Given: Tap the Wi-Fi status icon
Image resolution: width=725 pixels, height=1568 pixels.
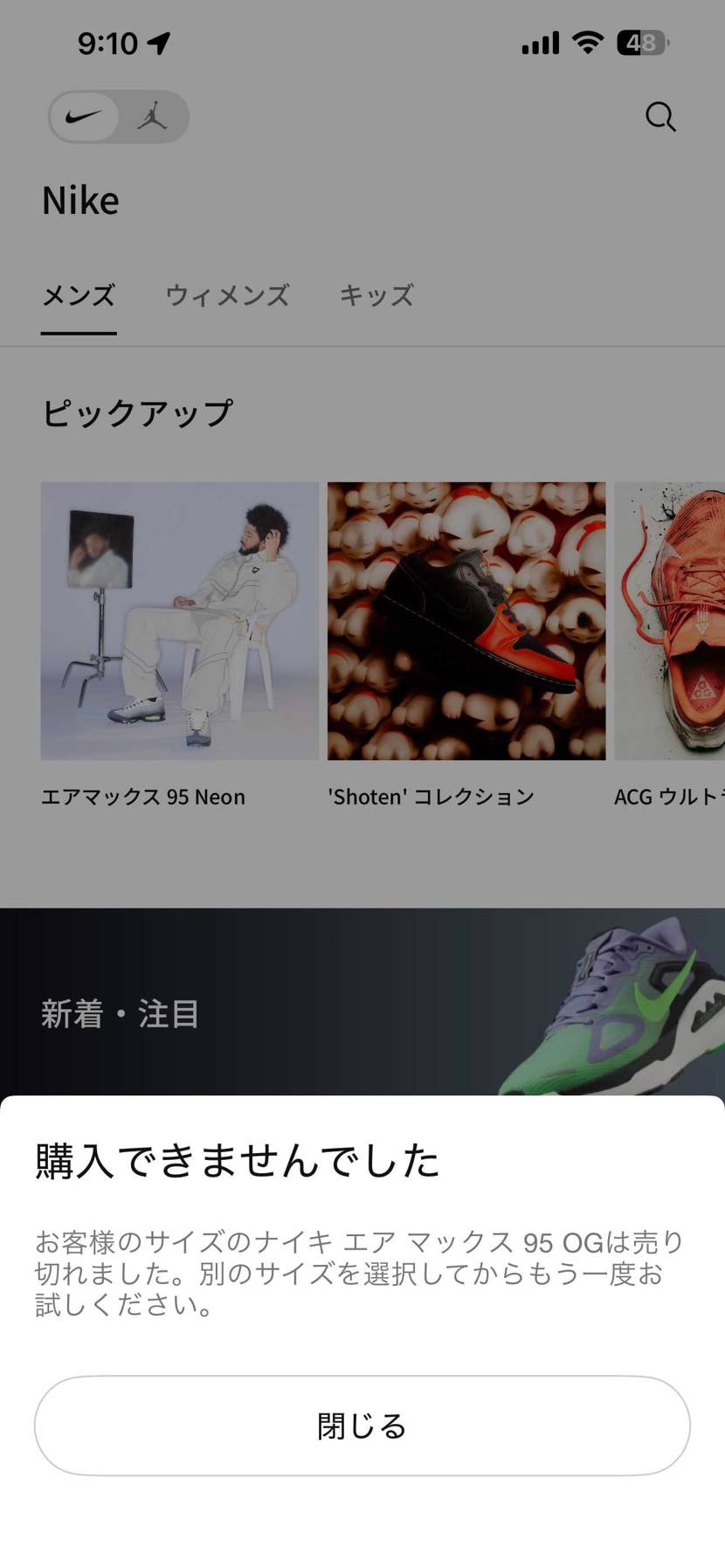Looking at the screenshot, I should coord(587,42).
